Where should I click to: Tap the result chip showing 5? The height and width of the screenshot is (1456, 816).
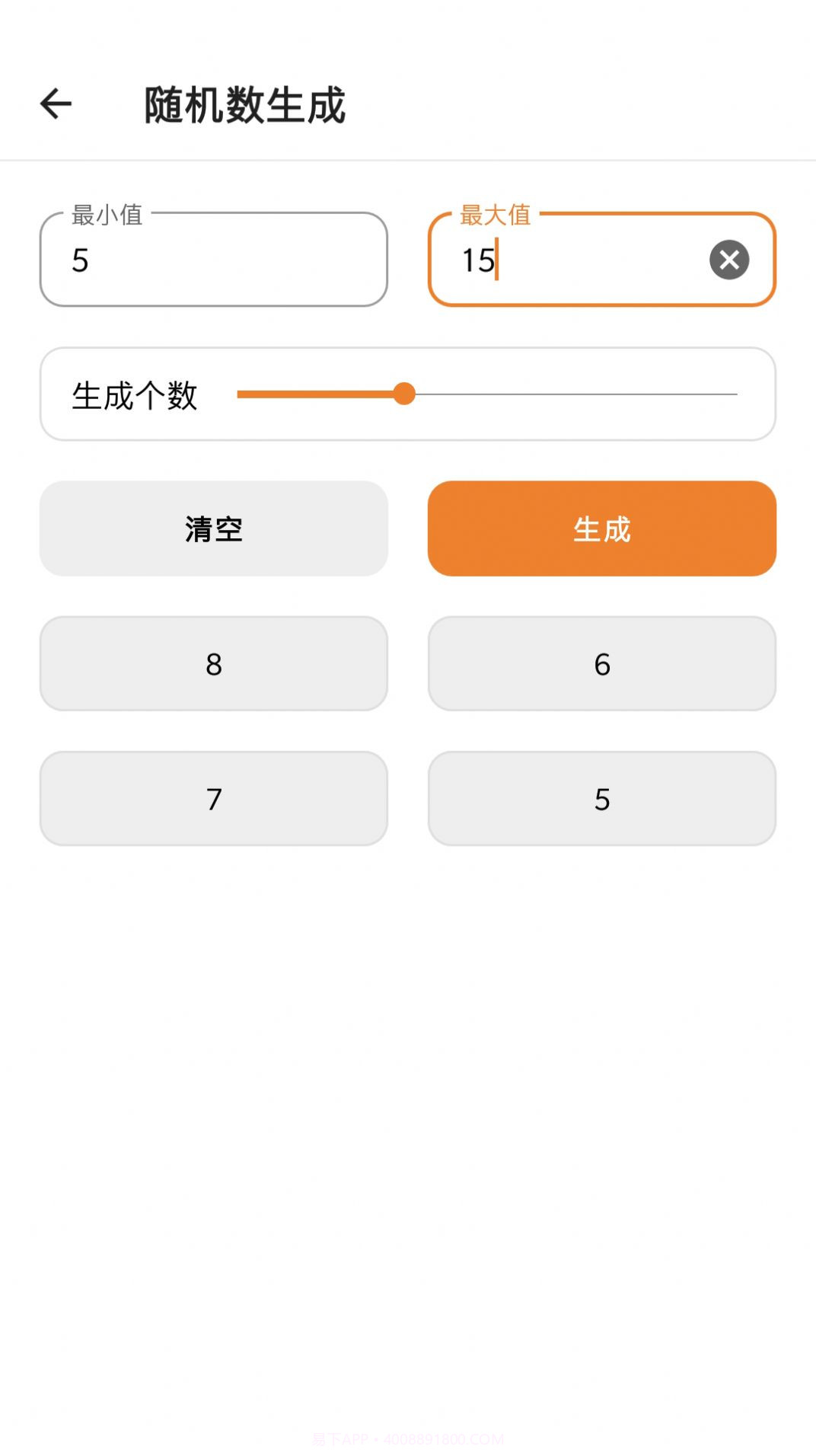tap(602, 798)
